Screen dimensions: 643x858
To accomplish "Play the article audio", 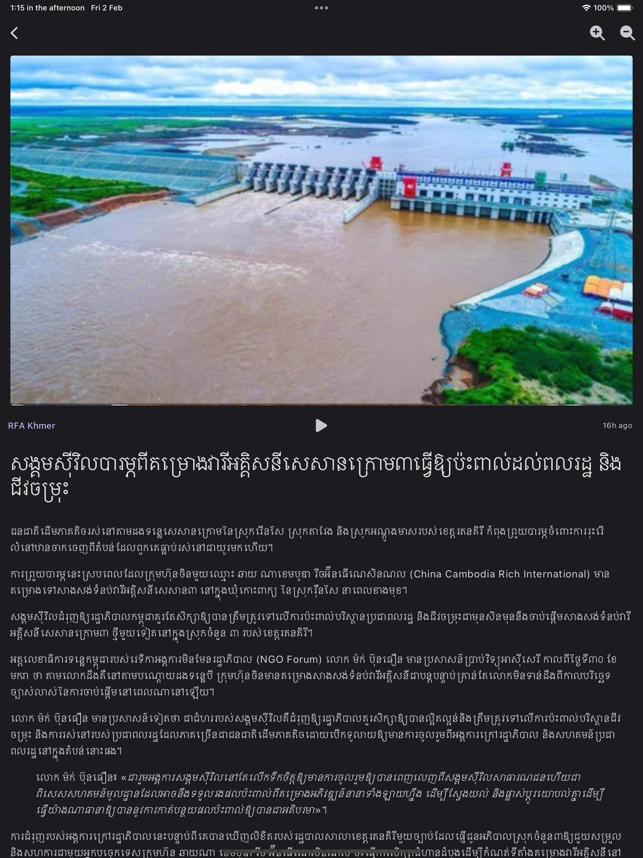I will (x=321, y=425).
